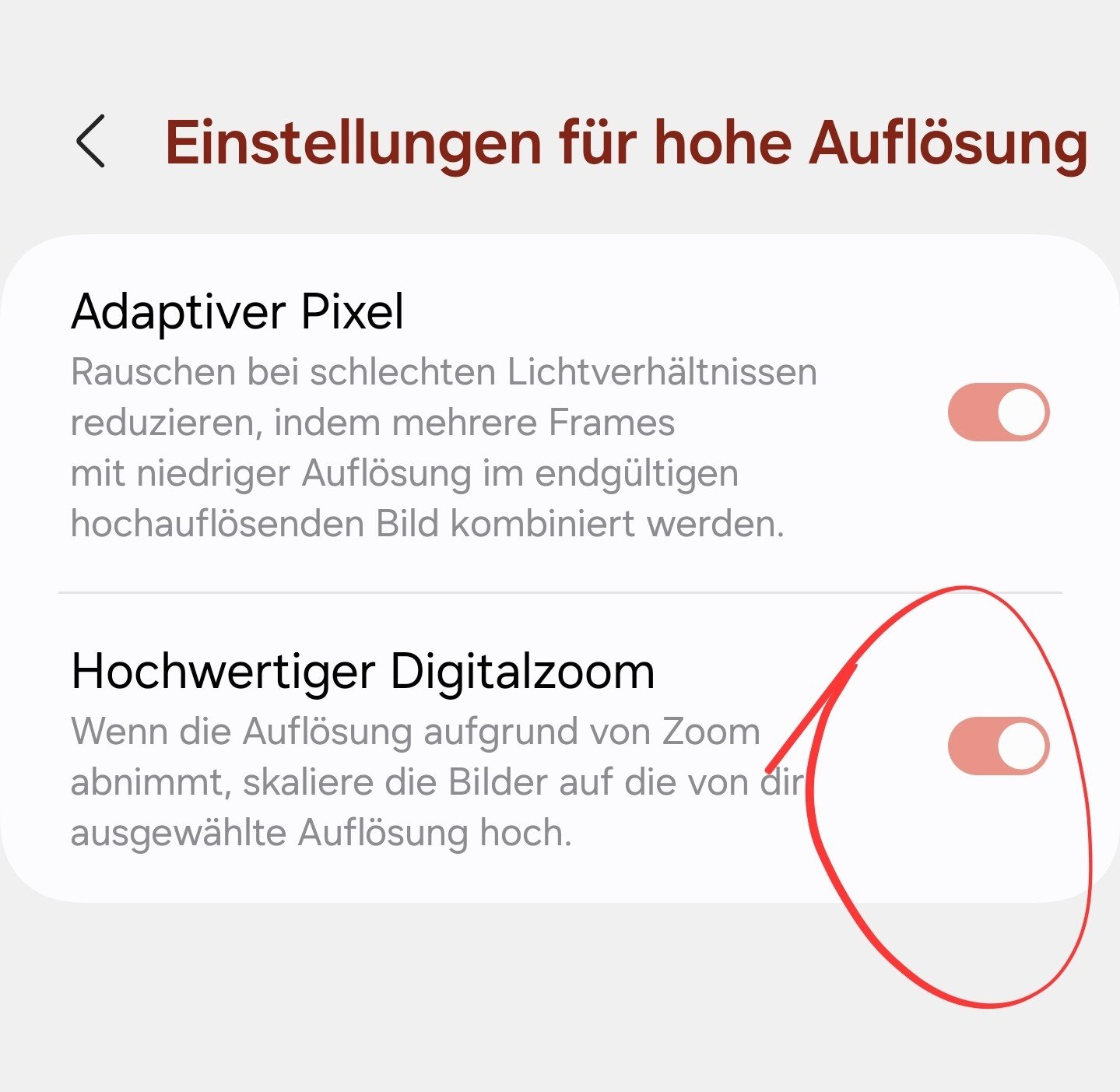Disable the Adaptiver Pixel switch
Viewport: 1120px width, 1092px height.
coord(998,412)
